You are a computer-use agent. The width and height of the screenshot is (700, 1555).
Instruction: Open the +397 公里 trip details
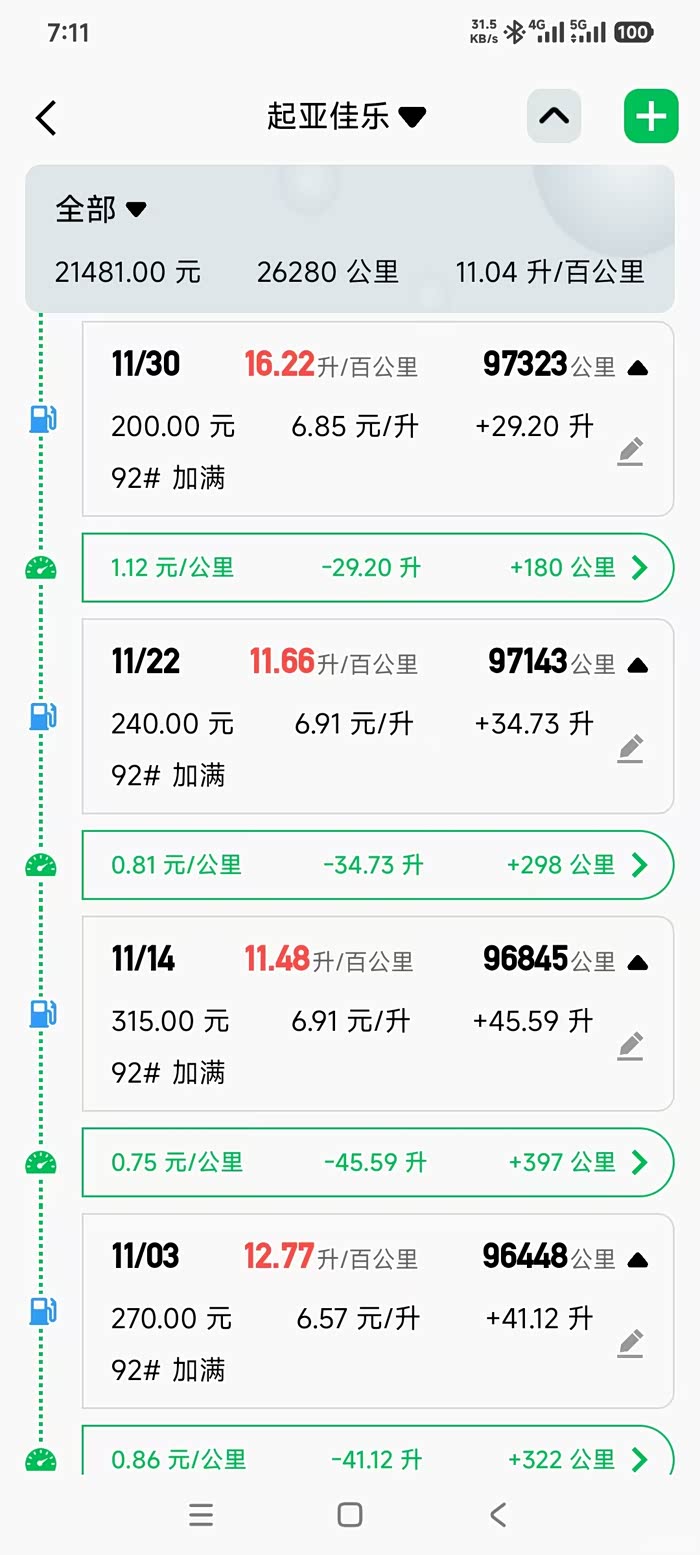pos(640,1162)
